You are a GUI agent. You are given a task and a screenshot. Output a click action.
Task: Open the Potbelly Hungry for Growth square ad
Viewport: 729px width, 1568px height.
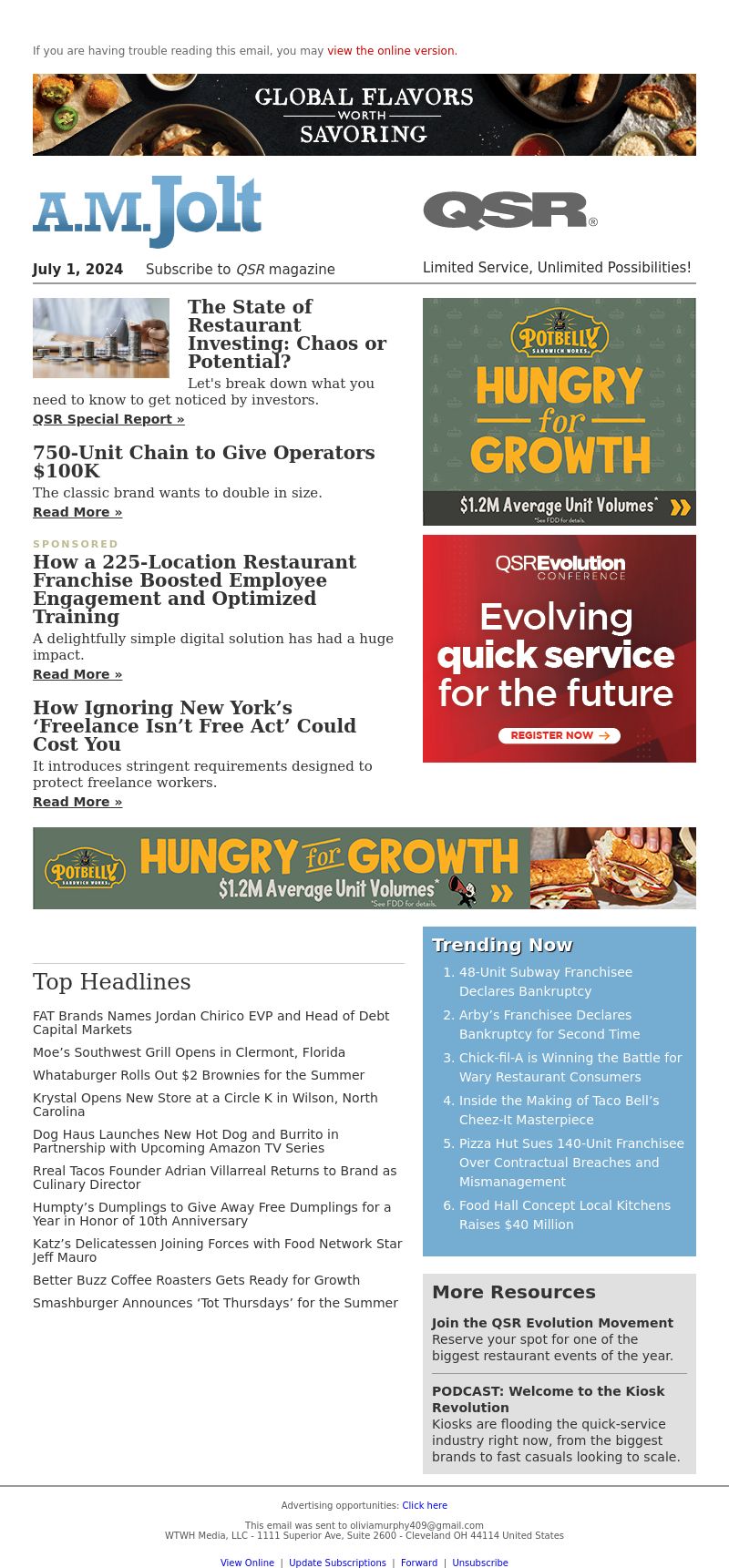click(x=559, y=411)
